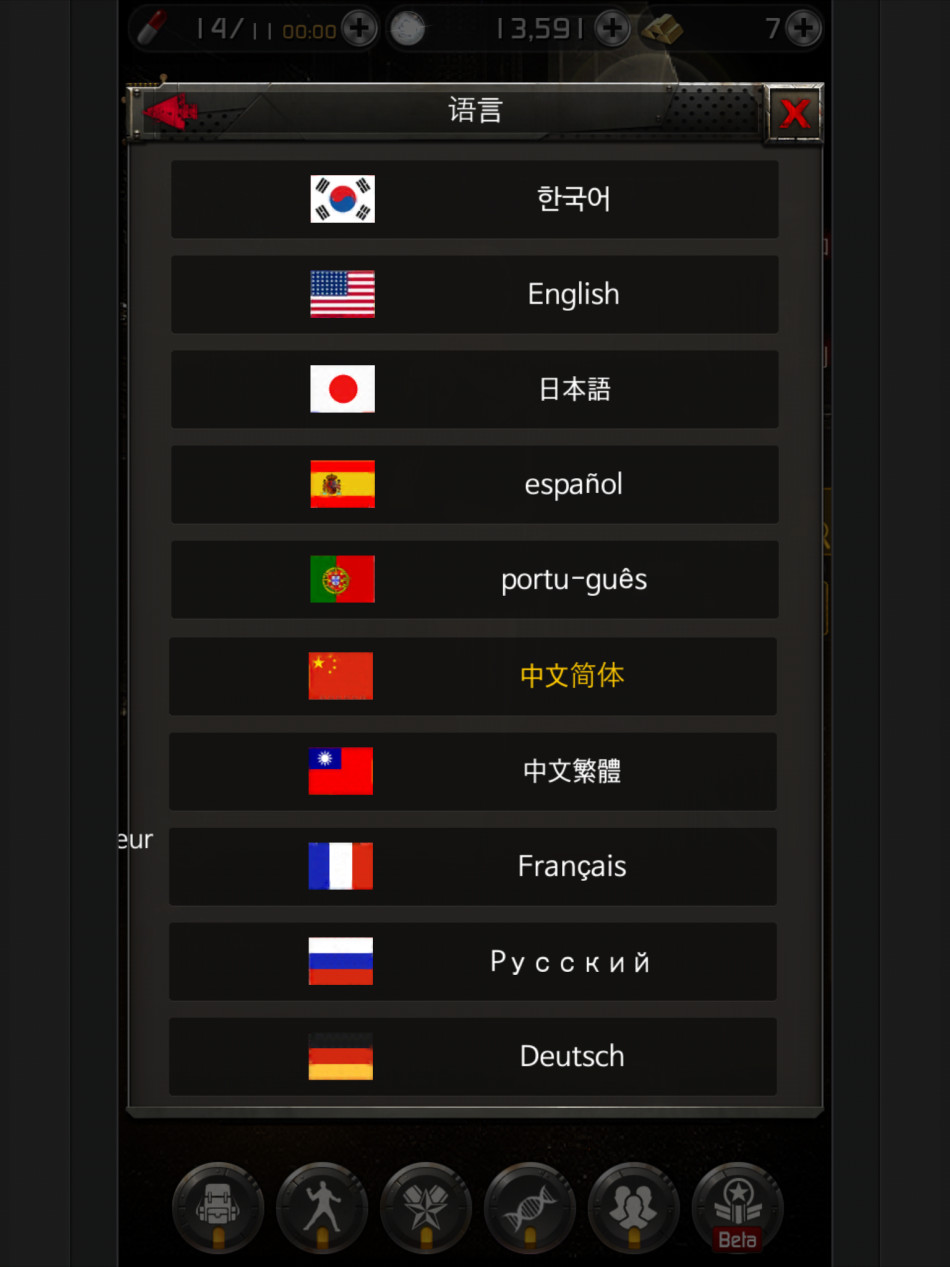Screen dimensions: 950x1267
Task: Choose 日本語 from the language list
Action: [x=474, y=389]
